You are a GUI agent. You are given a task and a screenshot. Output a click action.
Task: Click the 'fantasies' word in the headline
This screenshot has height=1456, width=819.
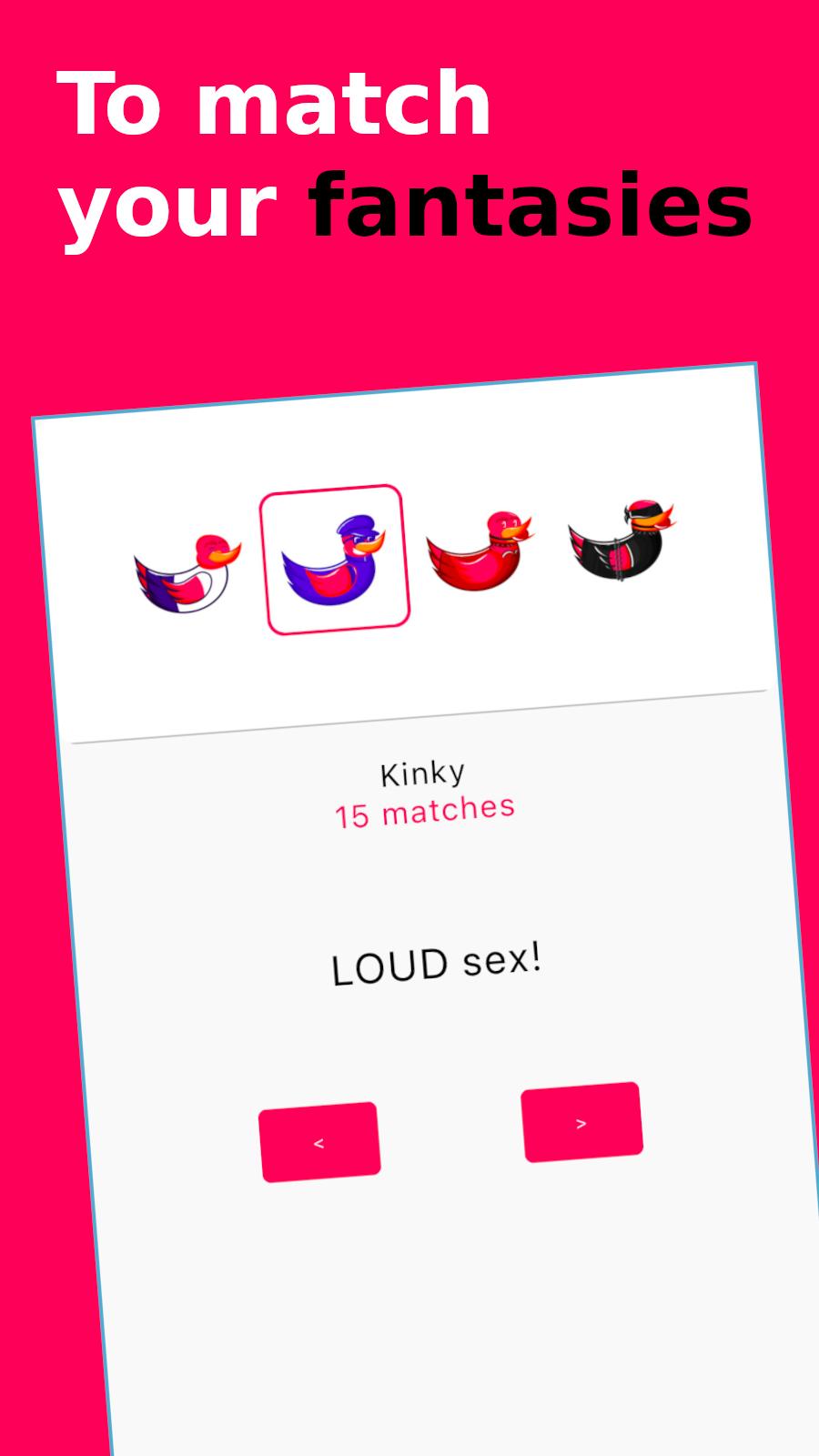[530, 207]
